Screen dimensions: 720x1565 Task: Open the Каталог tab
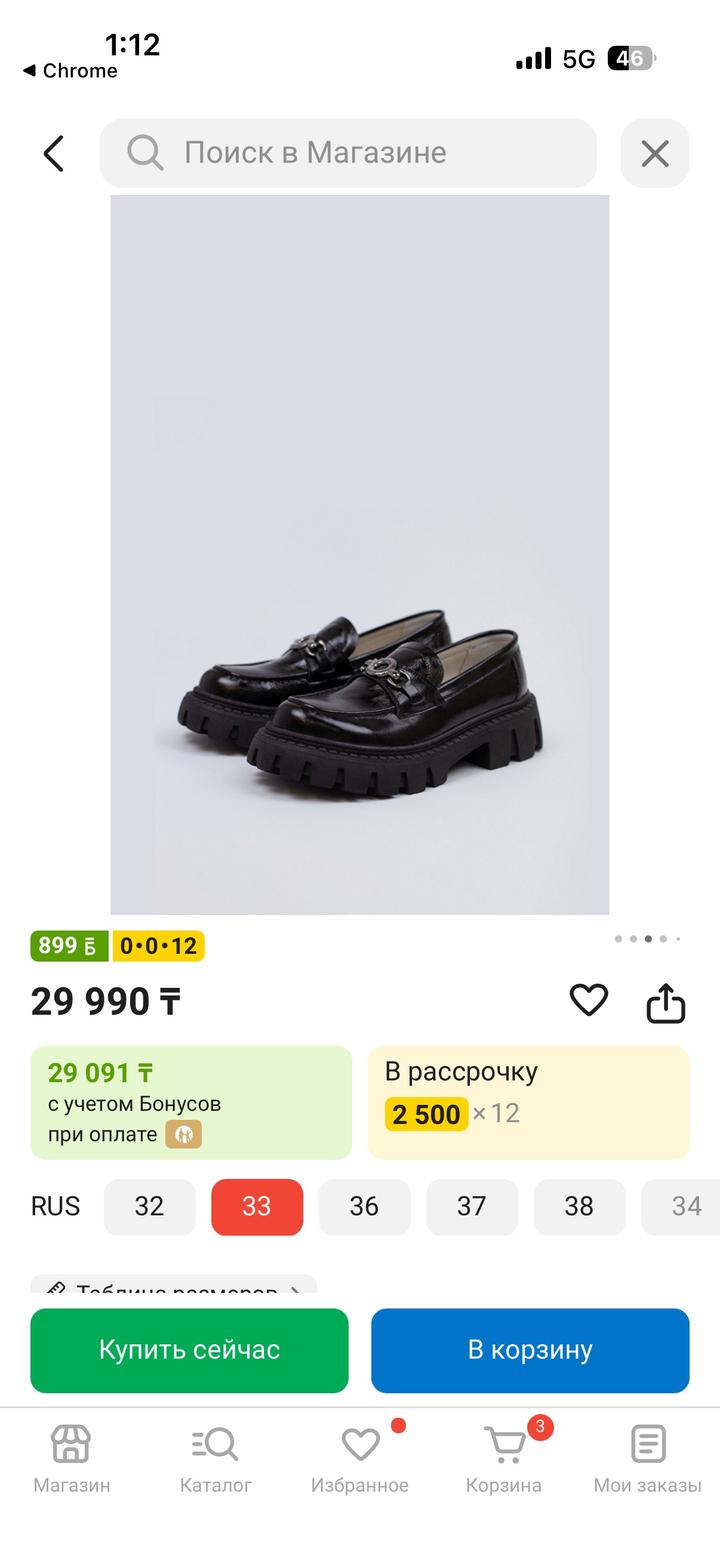[216, 1460]
